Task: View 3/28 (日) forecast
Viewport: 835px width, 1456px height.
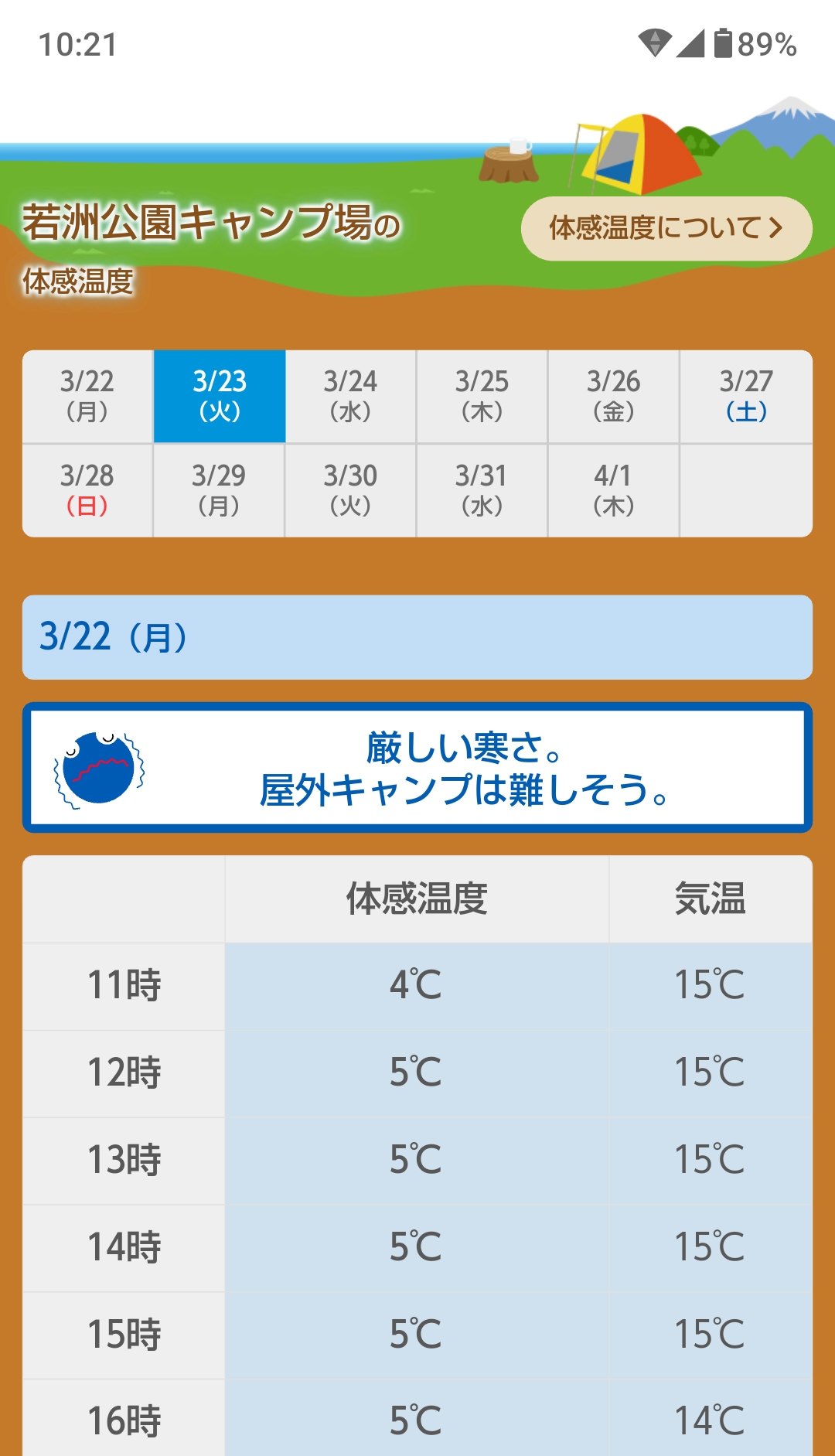Action: tap(87, 490)
